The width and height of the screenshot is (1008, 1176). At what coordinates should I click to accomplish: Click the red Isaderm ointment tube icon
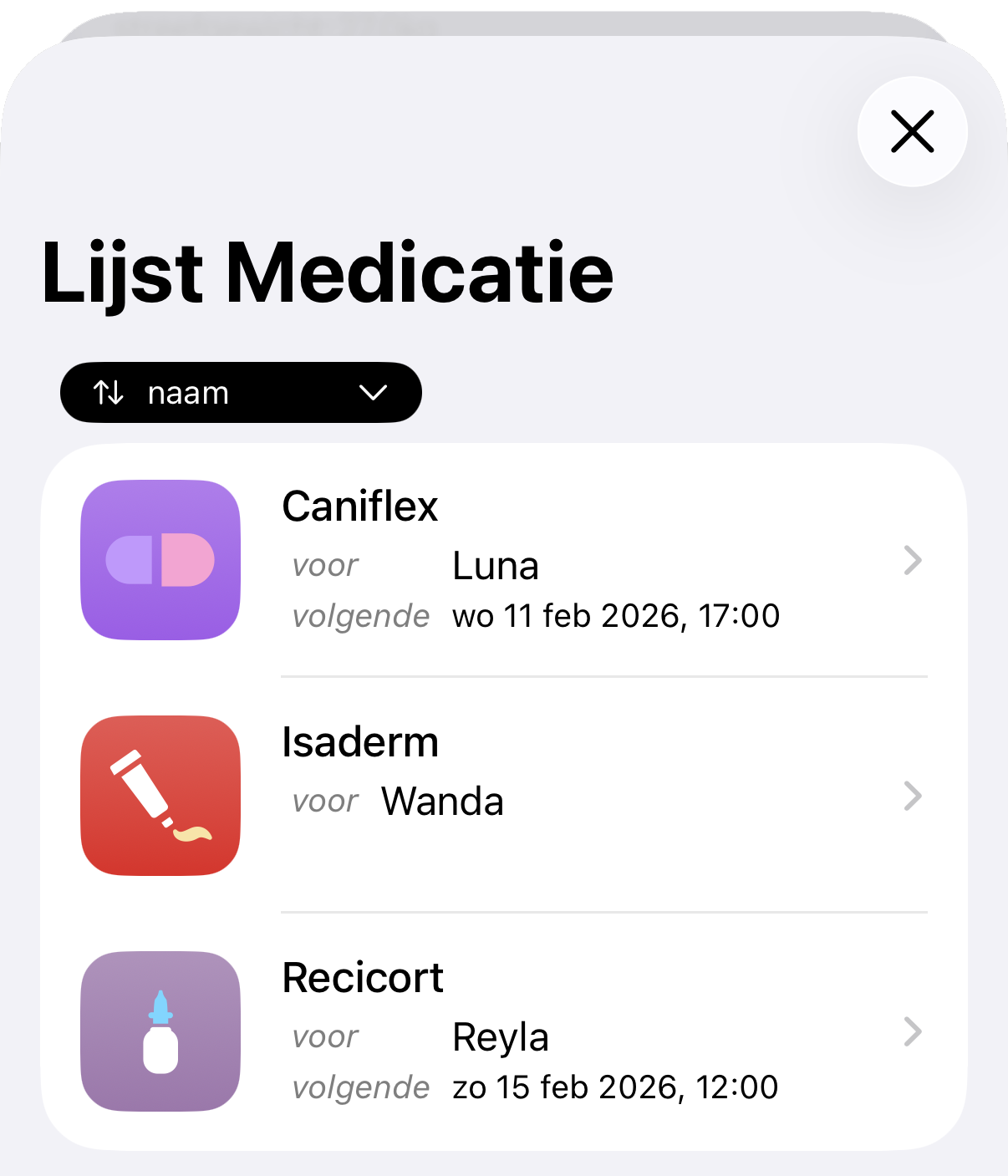(x=160, y=796)
